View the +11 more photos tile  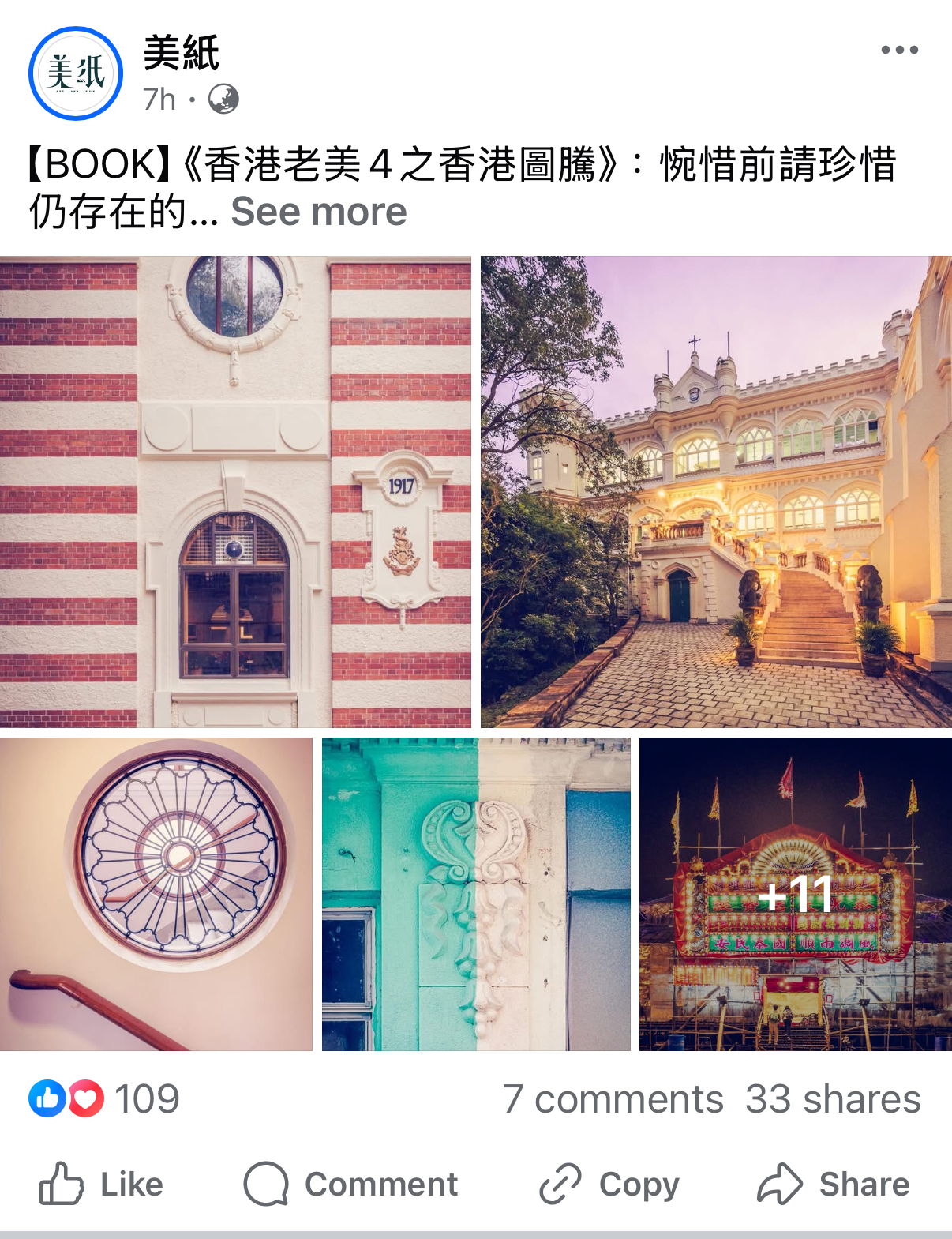pos(795,894)
